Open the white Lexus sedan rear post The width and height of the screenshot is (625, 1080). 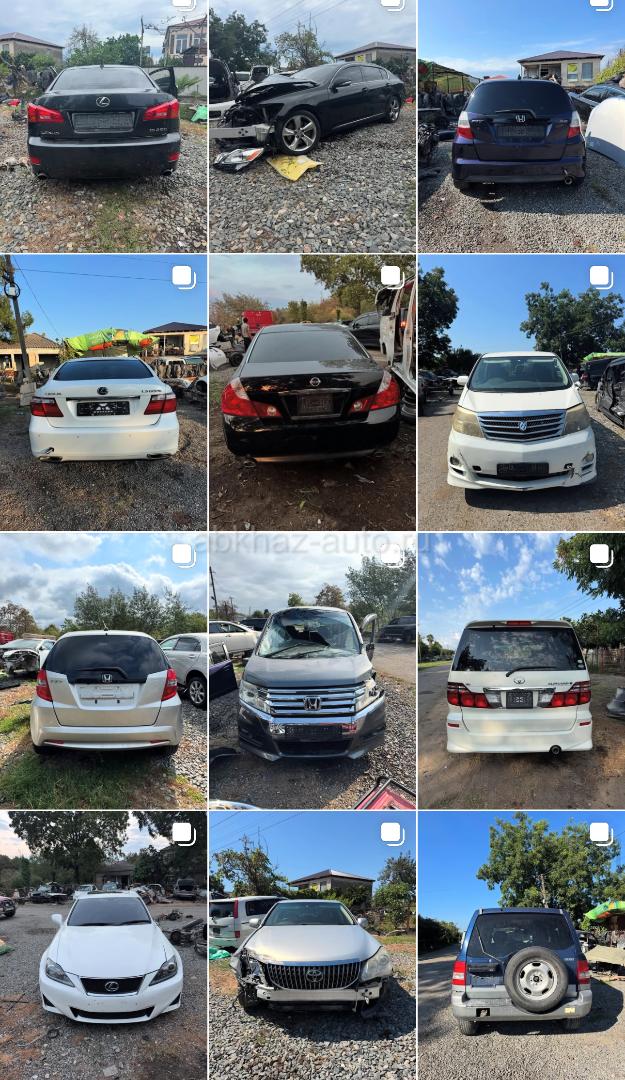pos(103,392)
